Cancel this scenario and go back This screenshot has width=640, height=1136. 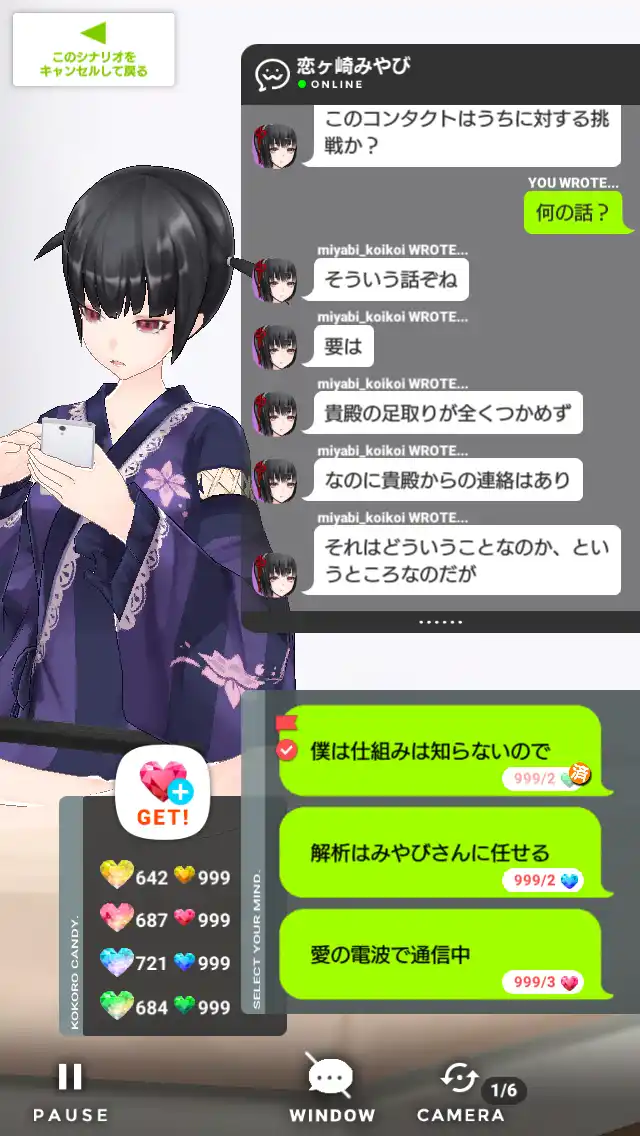[x=93, y=49]
